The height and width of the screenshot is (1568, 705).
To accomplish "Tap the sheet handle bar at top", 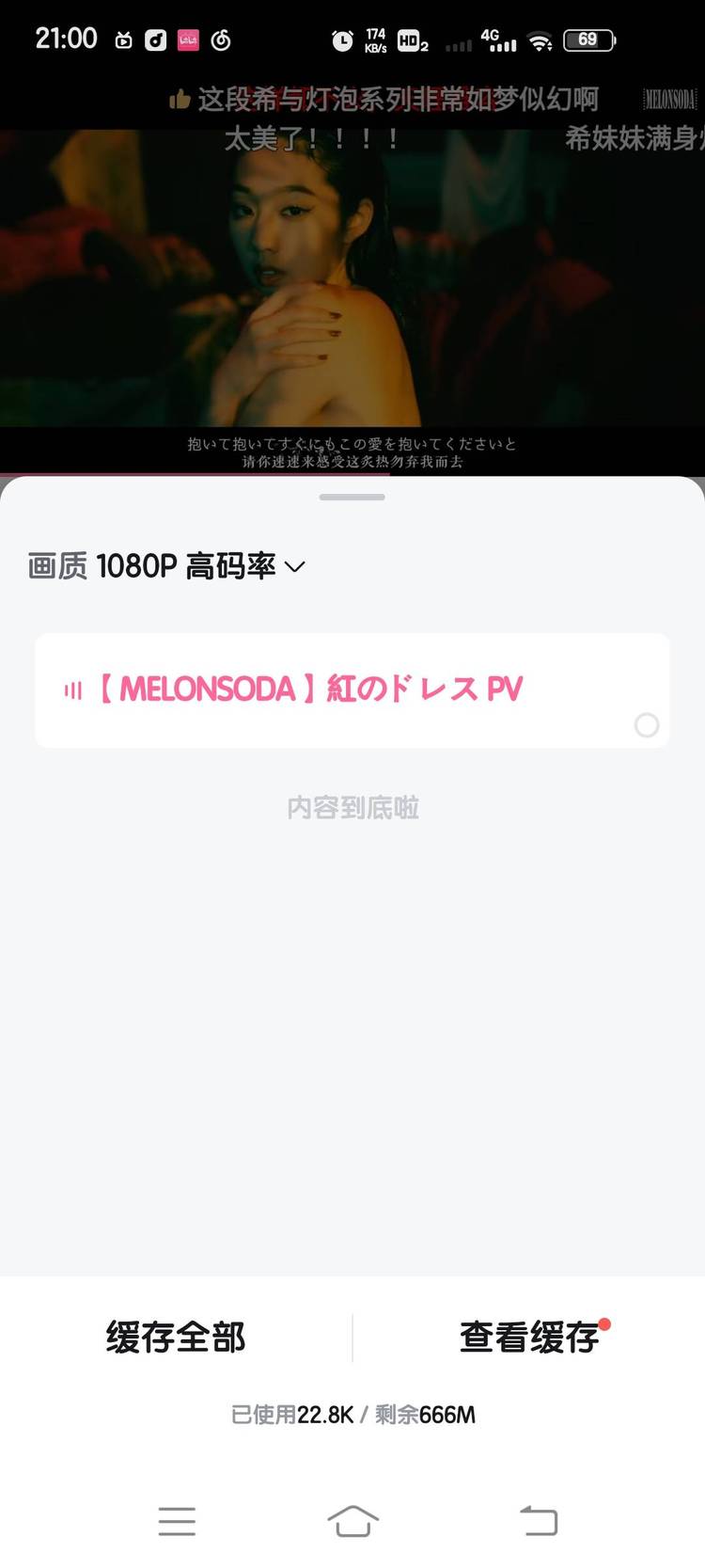I will [352, 497].
